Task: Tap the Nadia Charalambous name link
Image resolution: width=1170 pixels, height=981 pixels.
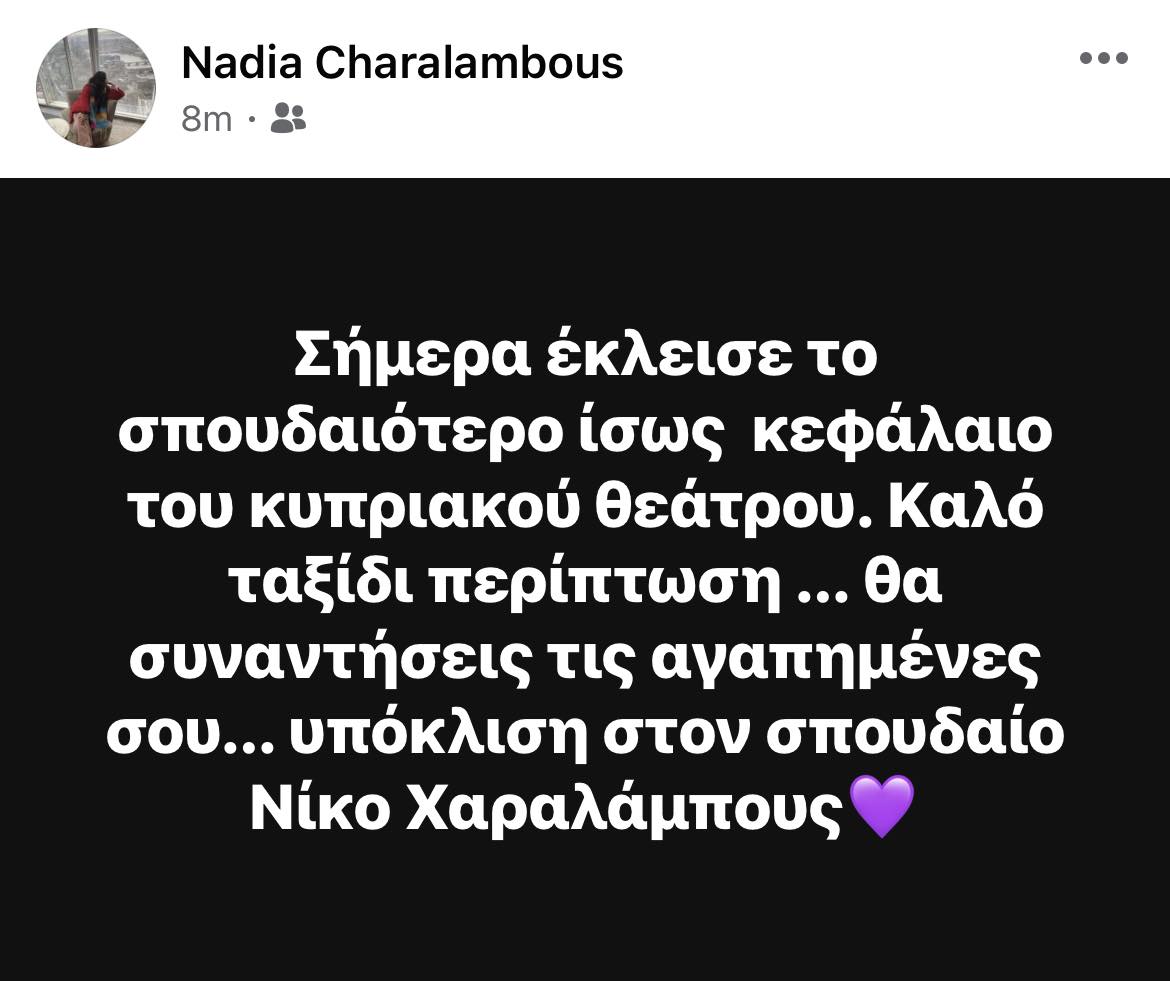Action: click(402, 64)
